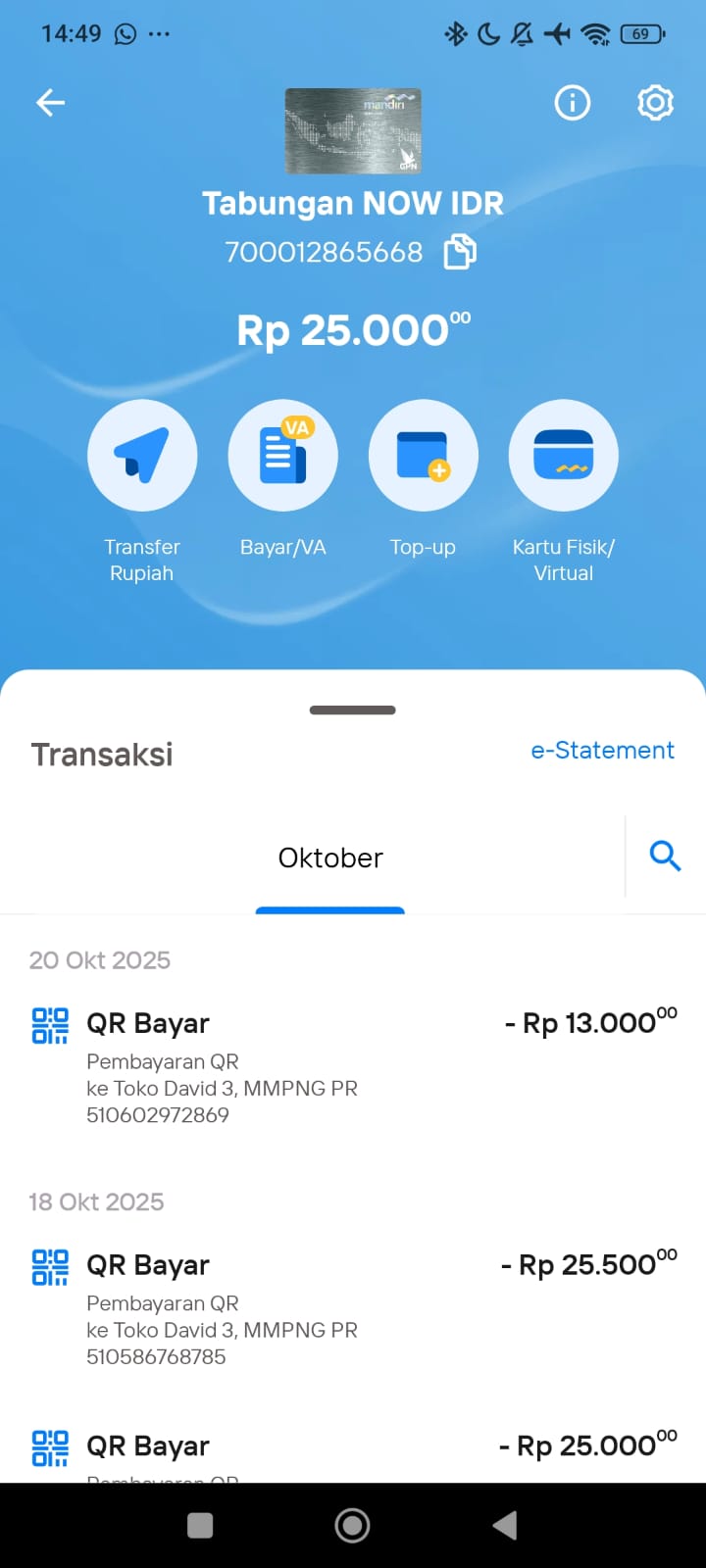Screen dimensions: 706x1568
Task: Copy account number 700012865668
Action: coord(460,252)
